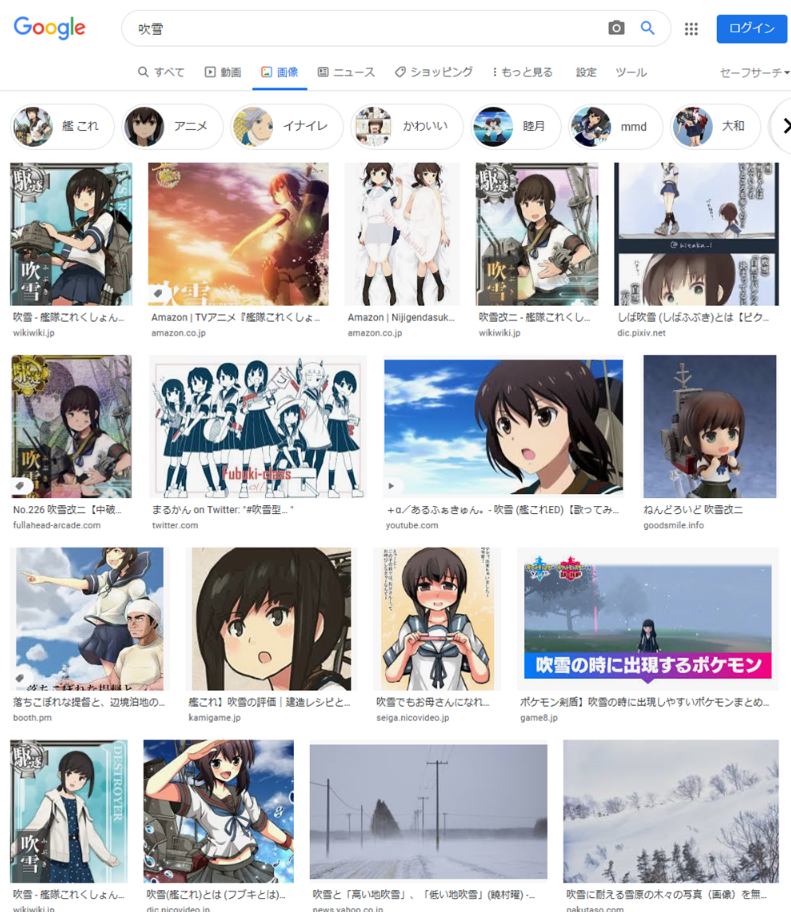Tap the search box containing 吹雪
Viewport: 791px width, 912px height.
(x=360, y=29)
